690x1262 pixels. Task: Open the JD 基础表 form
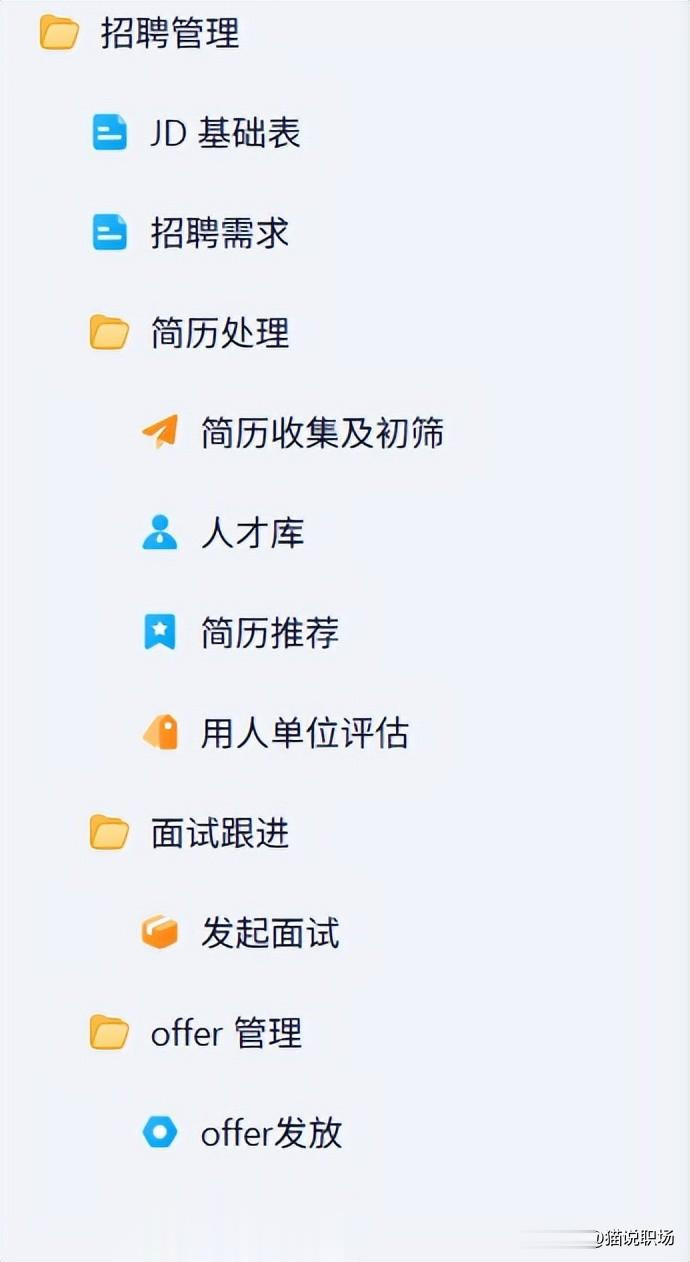pos(224,134)
